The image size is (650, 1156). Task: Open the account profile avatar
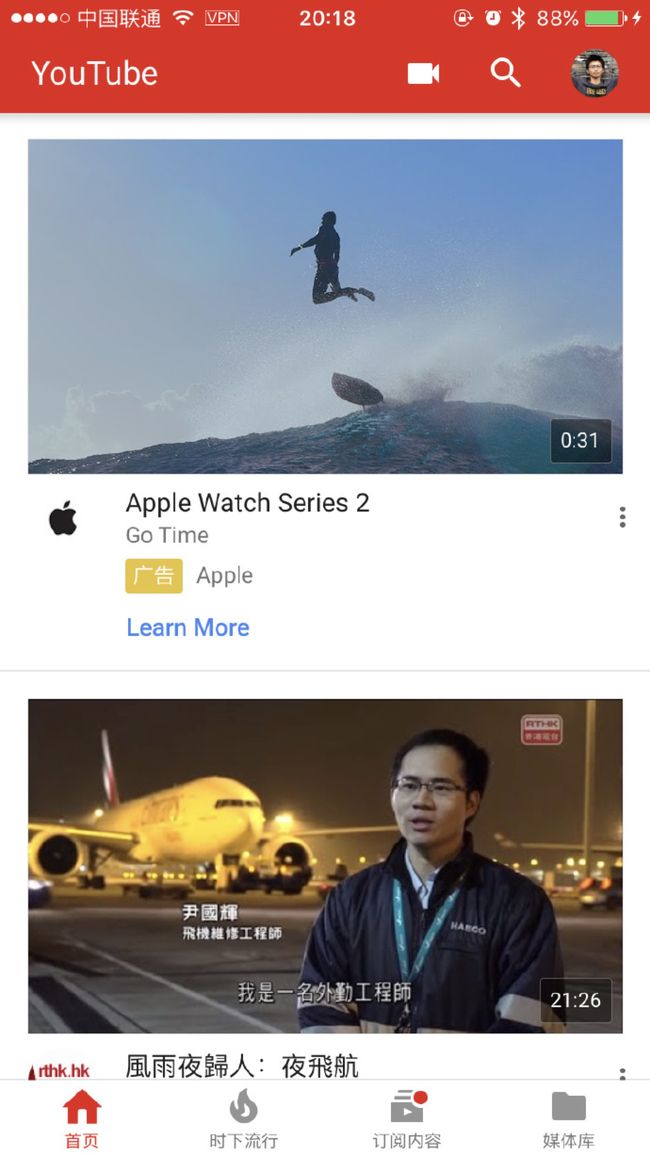coord(595,74)
